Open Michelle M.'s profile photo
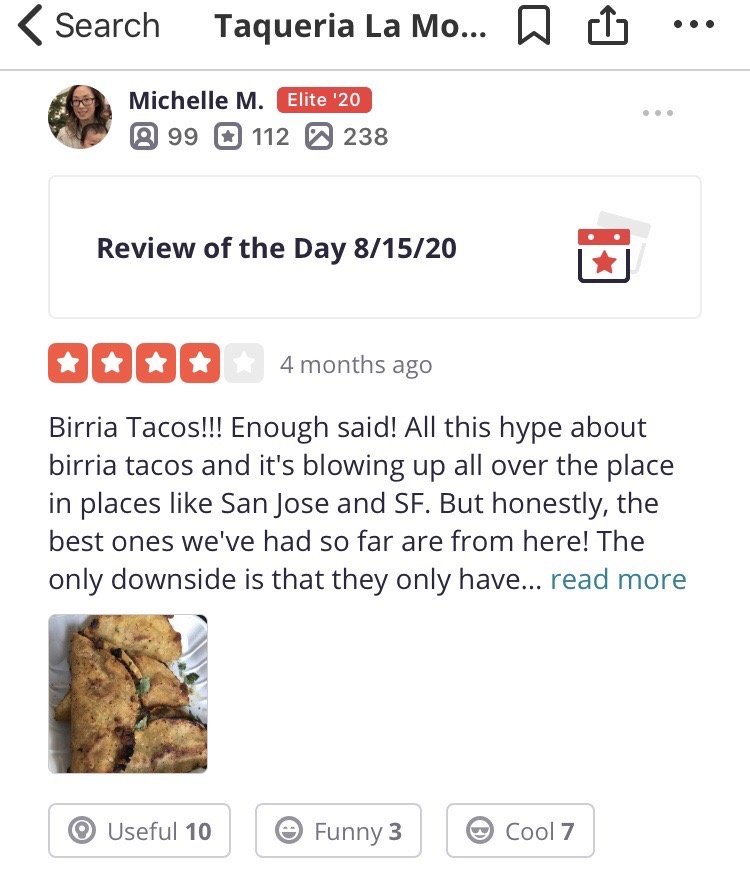The image size is (750, 880). [80, 117]
